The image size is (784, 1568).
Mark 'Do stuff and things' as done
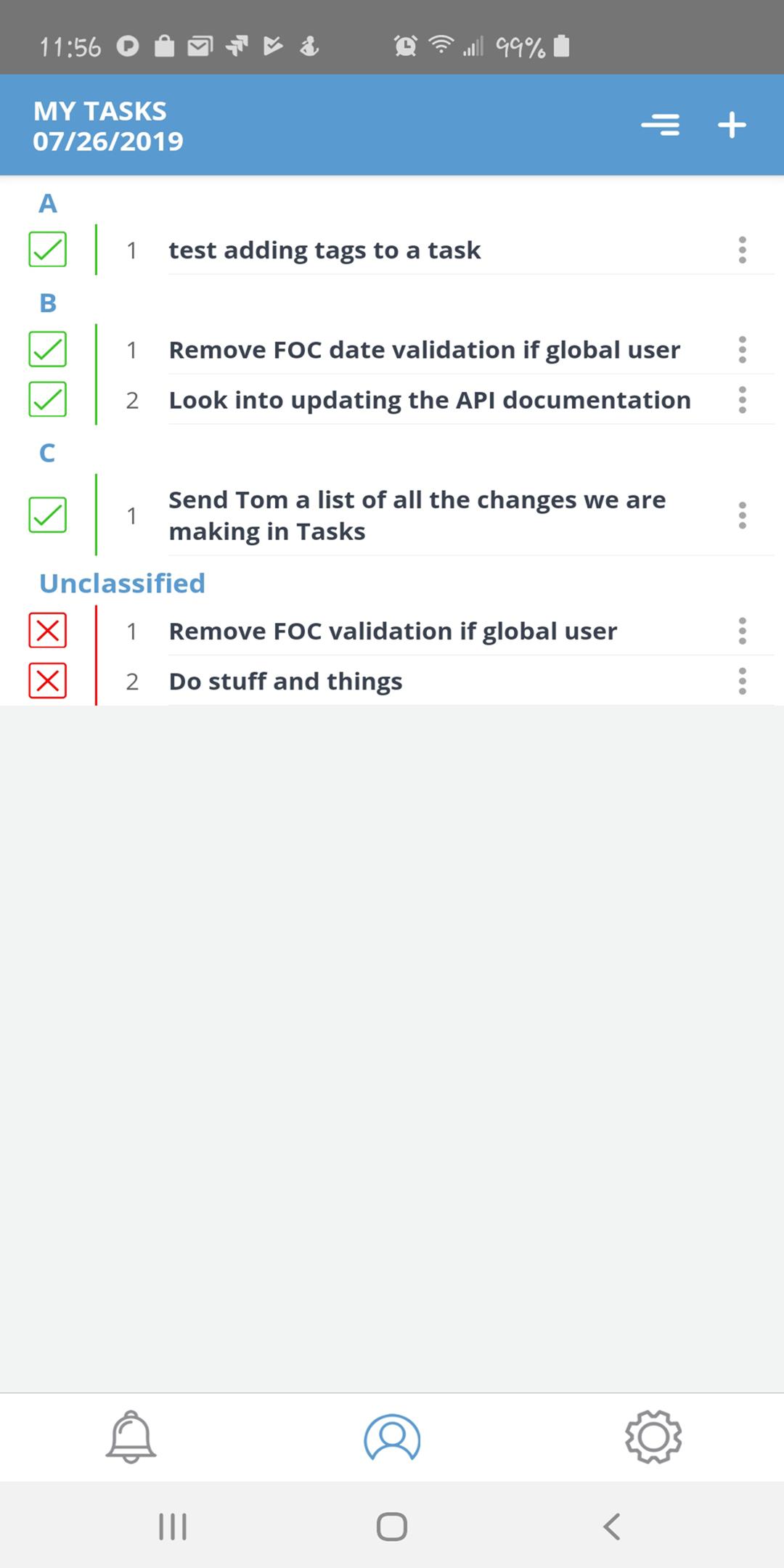tap(48, 681)
